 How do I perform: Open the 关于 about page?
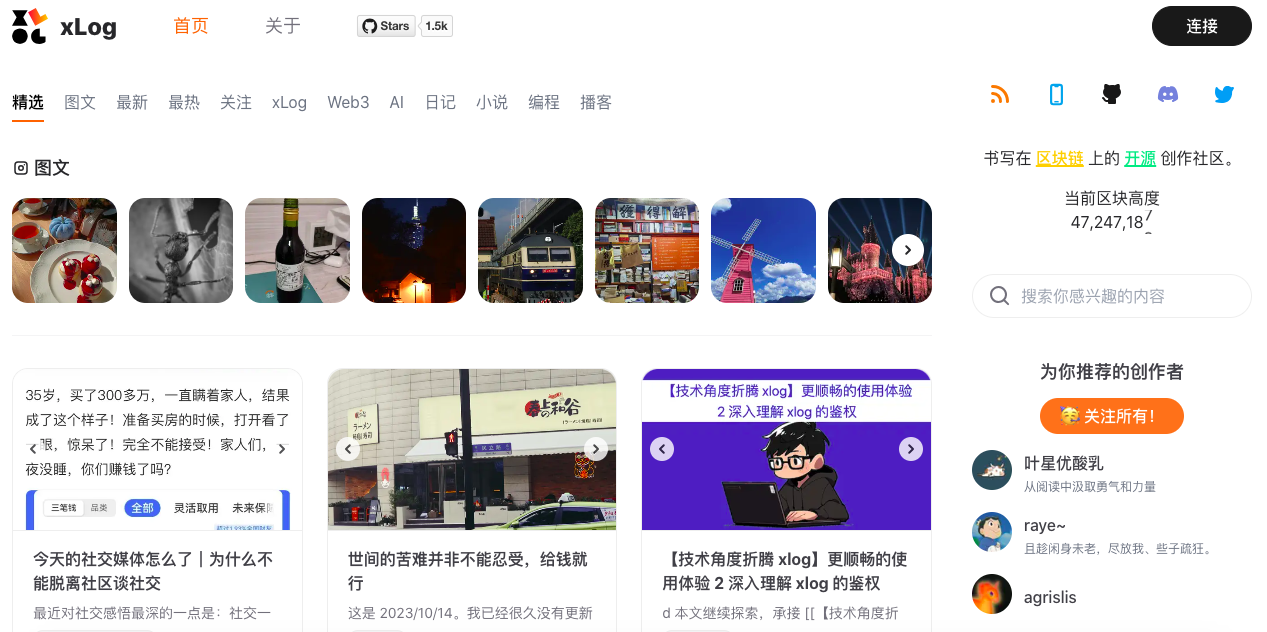click(283, 26)
